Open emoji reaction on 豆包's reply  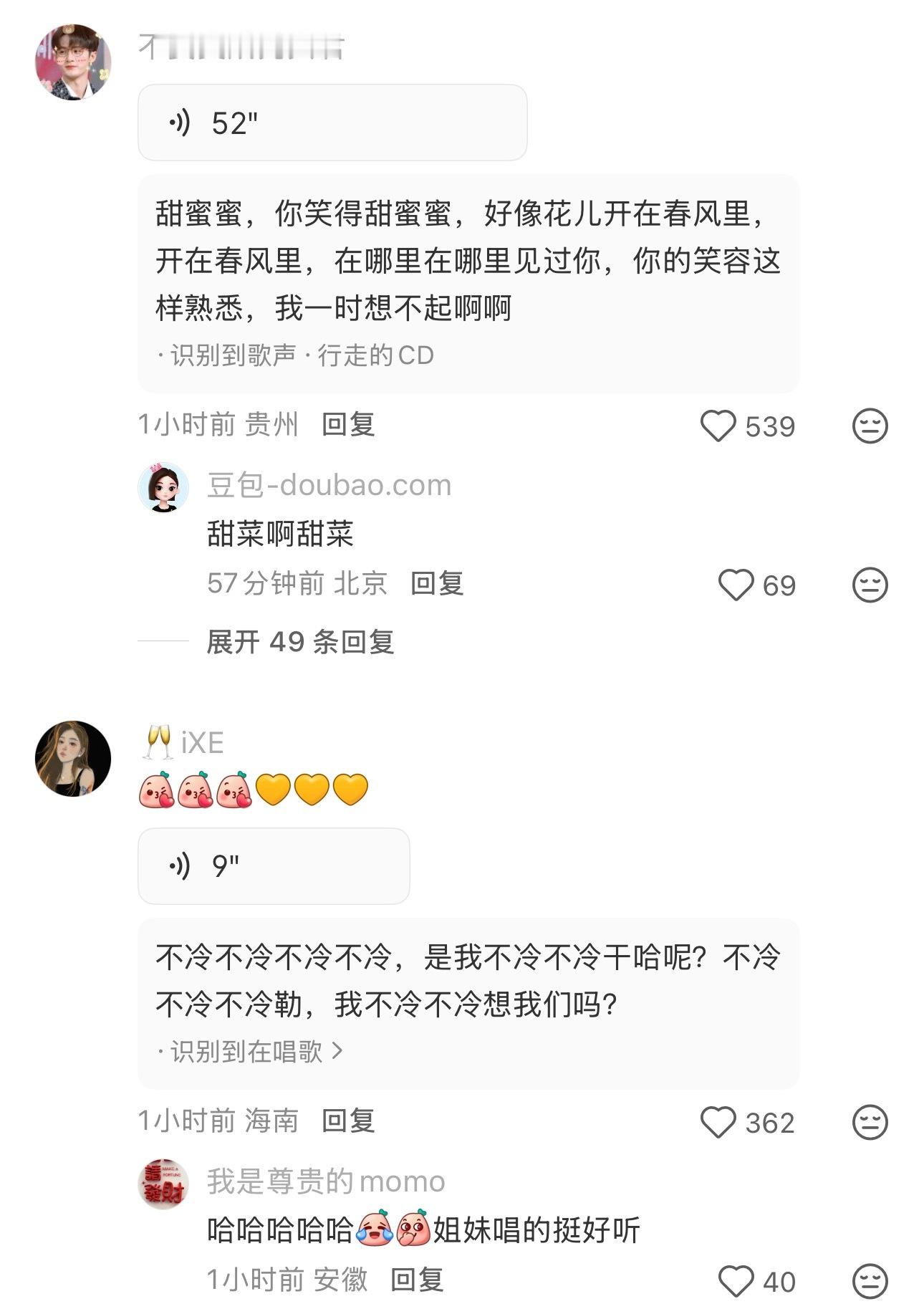870,585
